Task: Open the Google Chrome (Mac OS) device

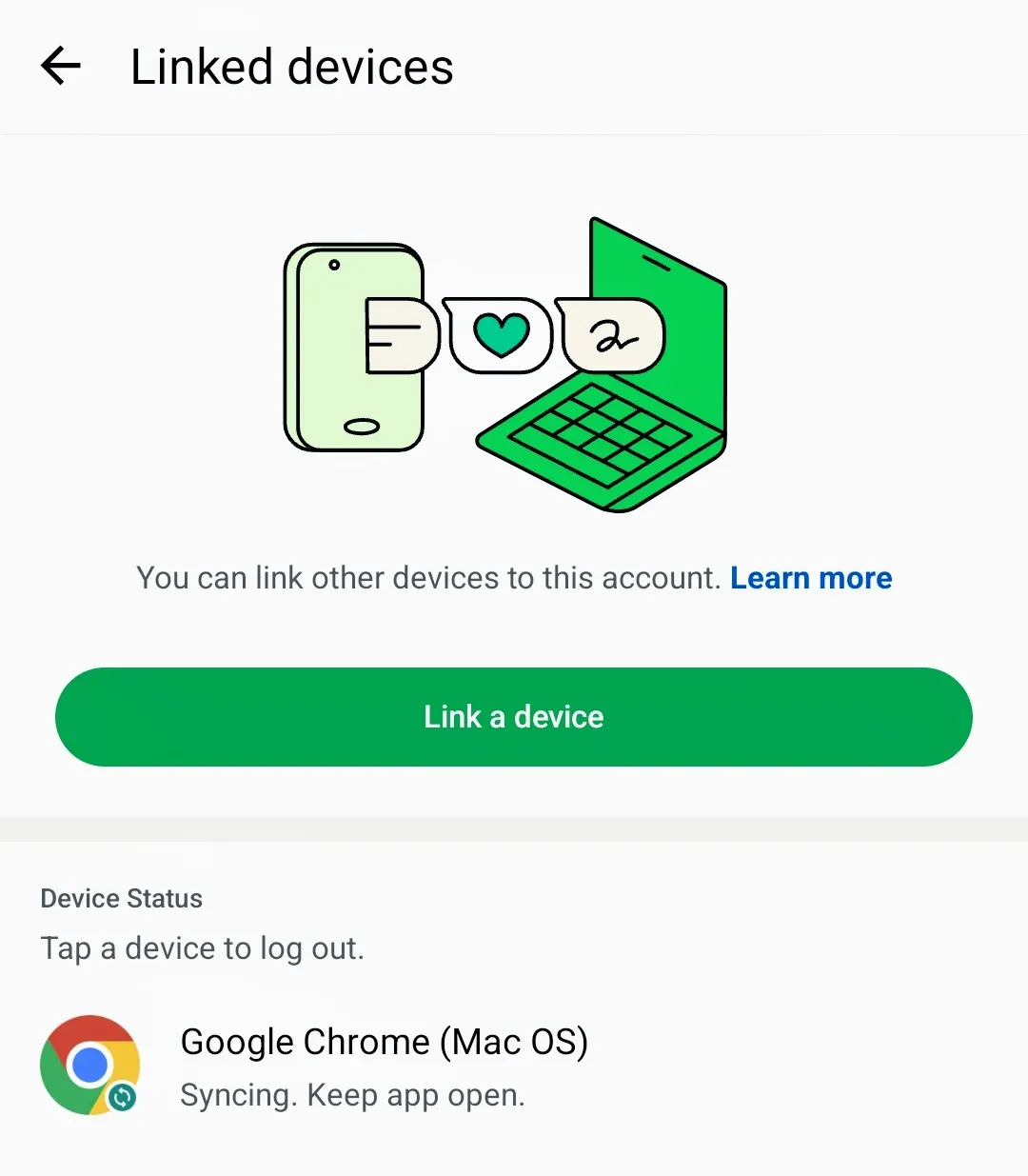Action: click(384, 1066)
